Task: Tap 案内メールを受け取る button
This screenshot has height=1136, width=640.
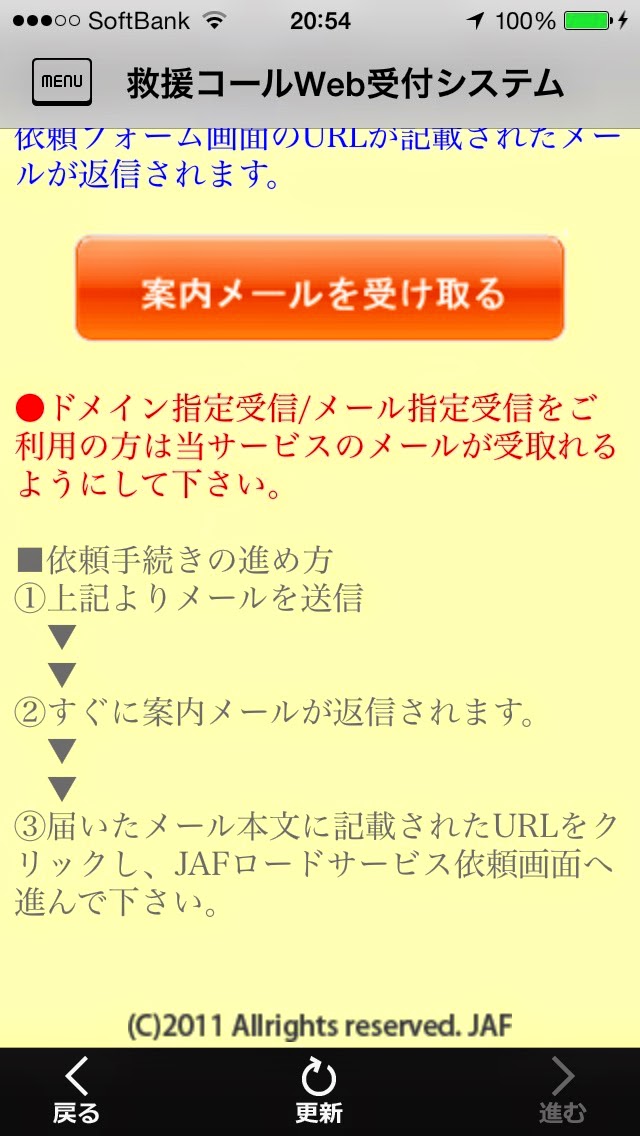Action: 320,289
